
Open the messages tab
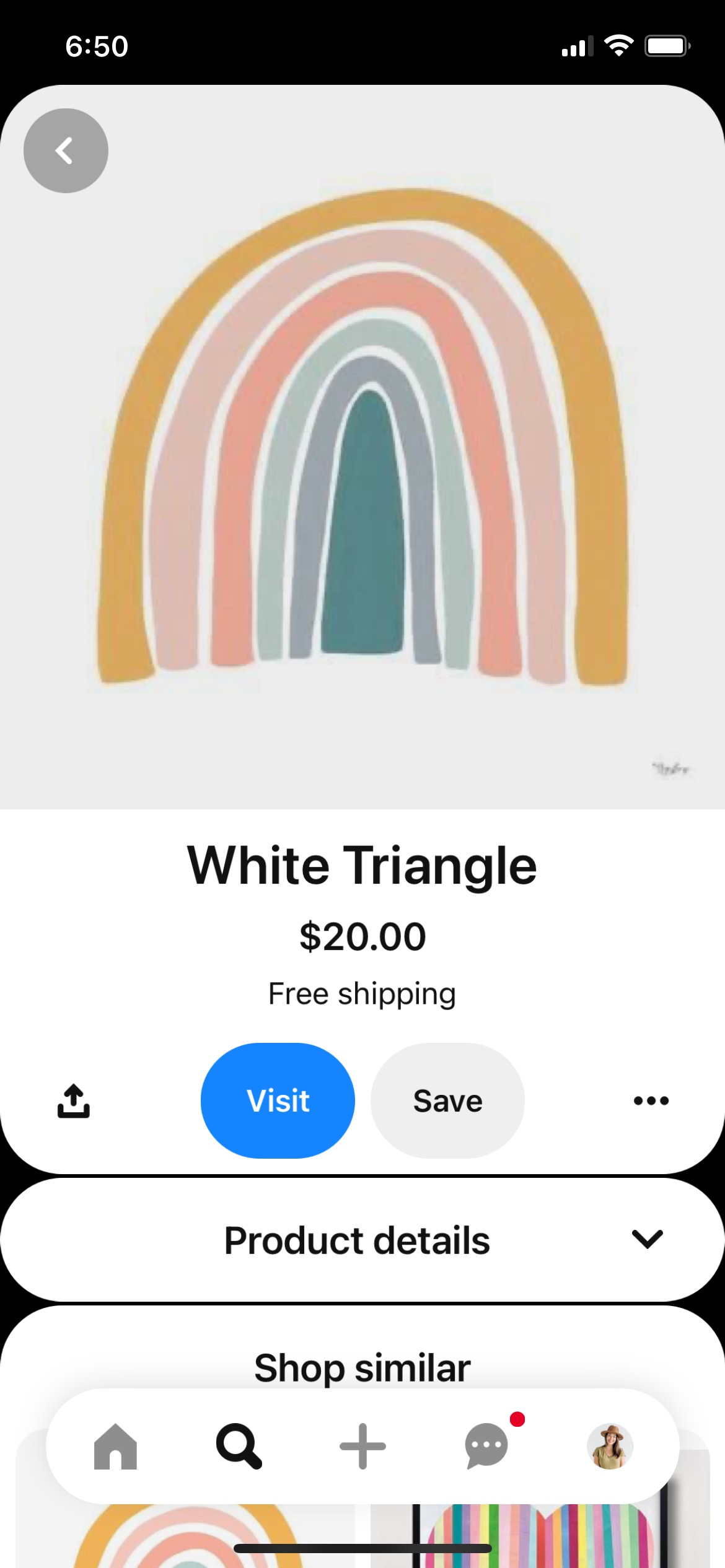486,1446
